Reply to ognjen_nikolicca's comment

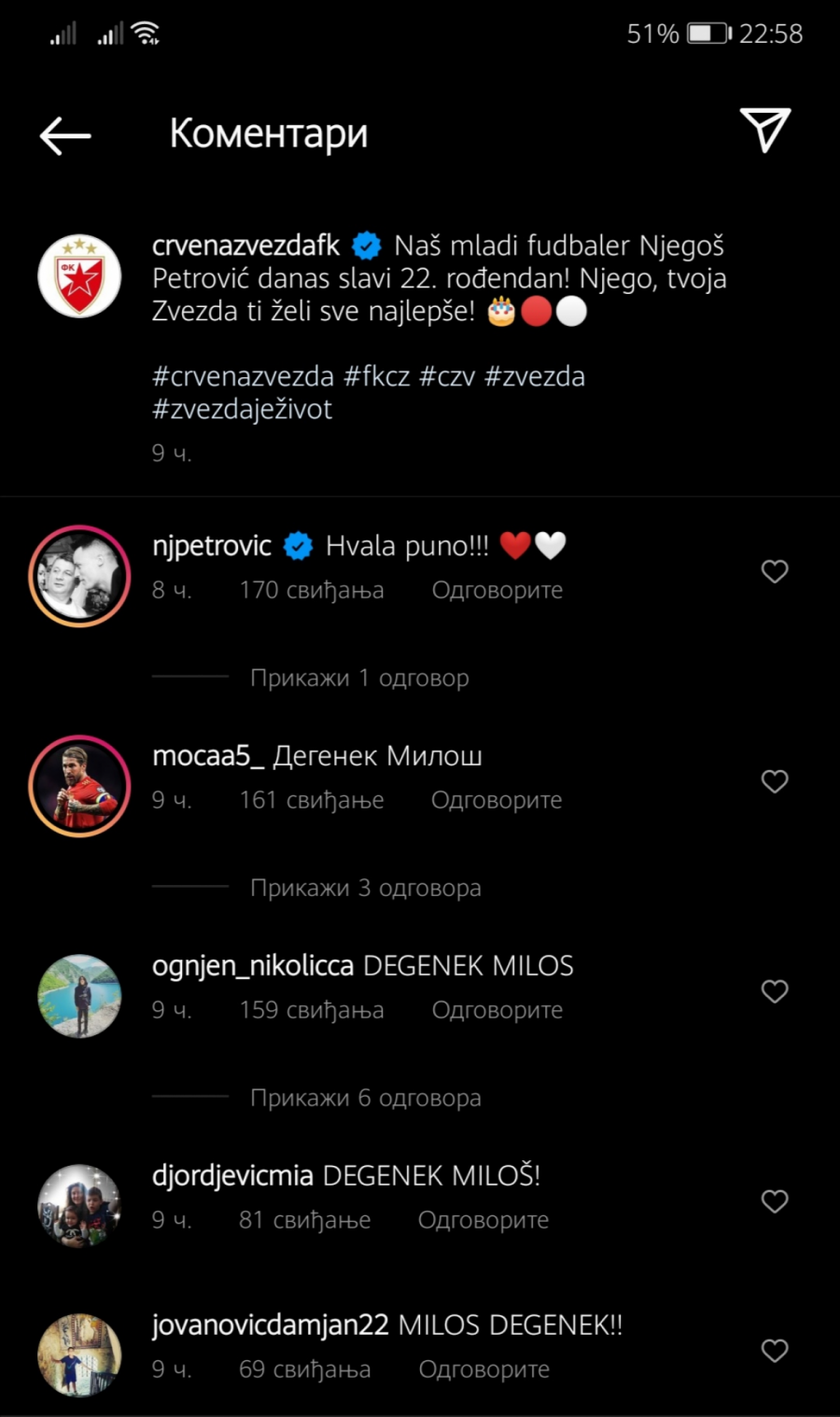[x=497, y=1010]
